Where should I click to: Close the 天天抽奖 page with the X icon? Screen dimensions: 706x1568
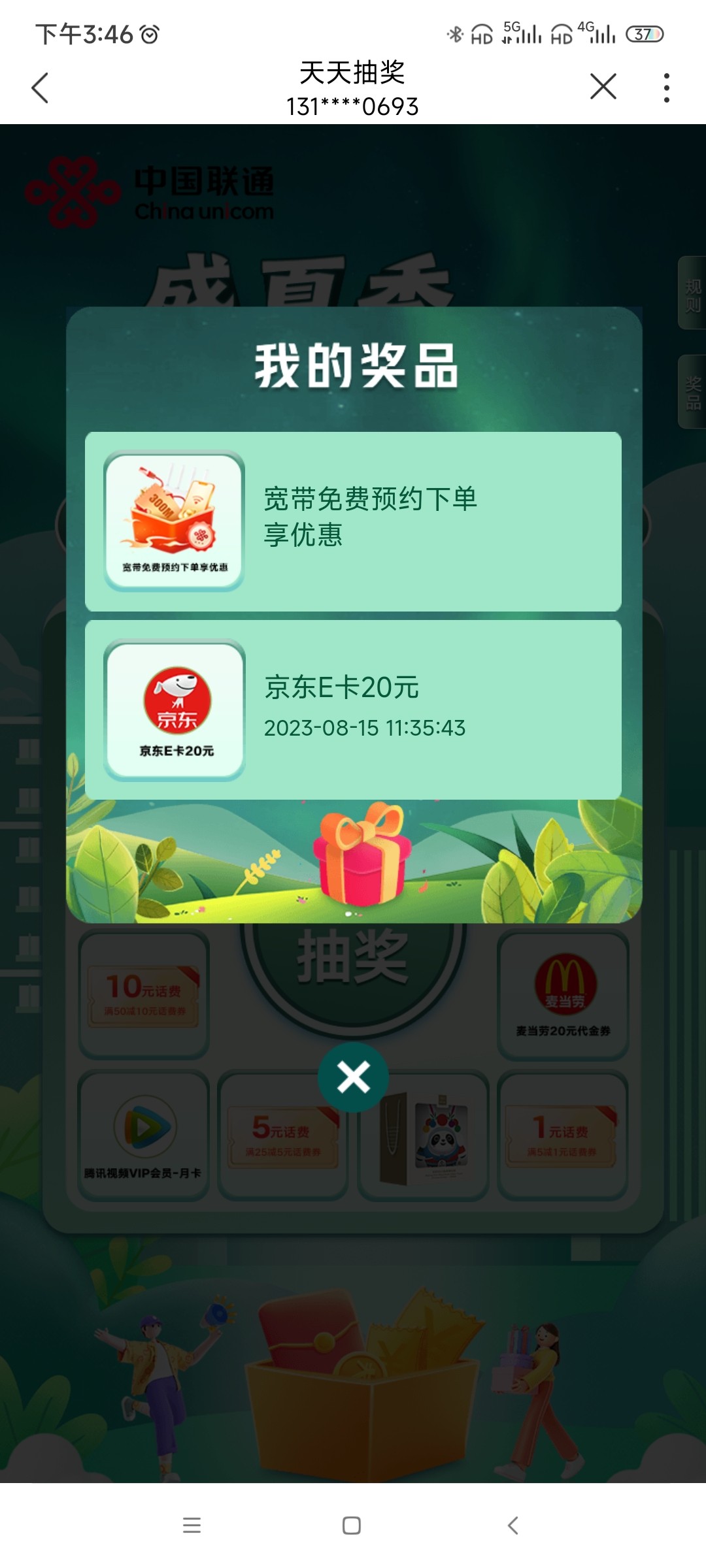click(x=603, y=86)
